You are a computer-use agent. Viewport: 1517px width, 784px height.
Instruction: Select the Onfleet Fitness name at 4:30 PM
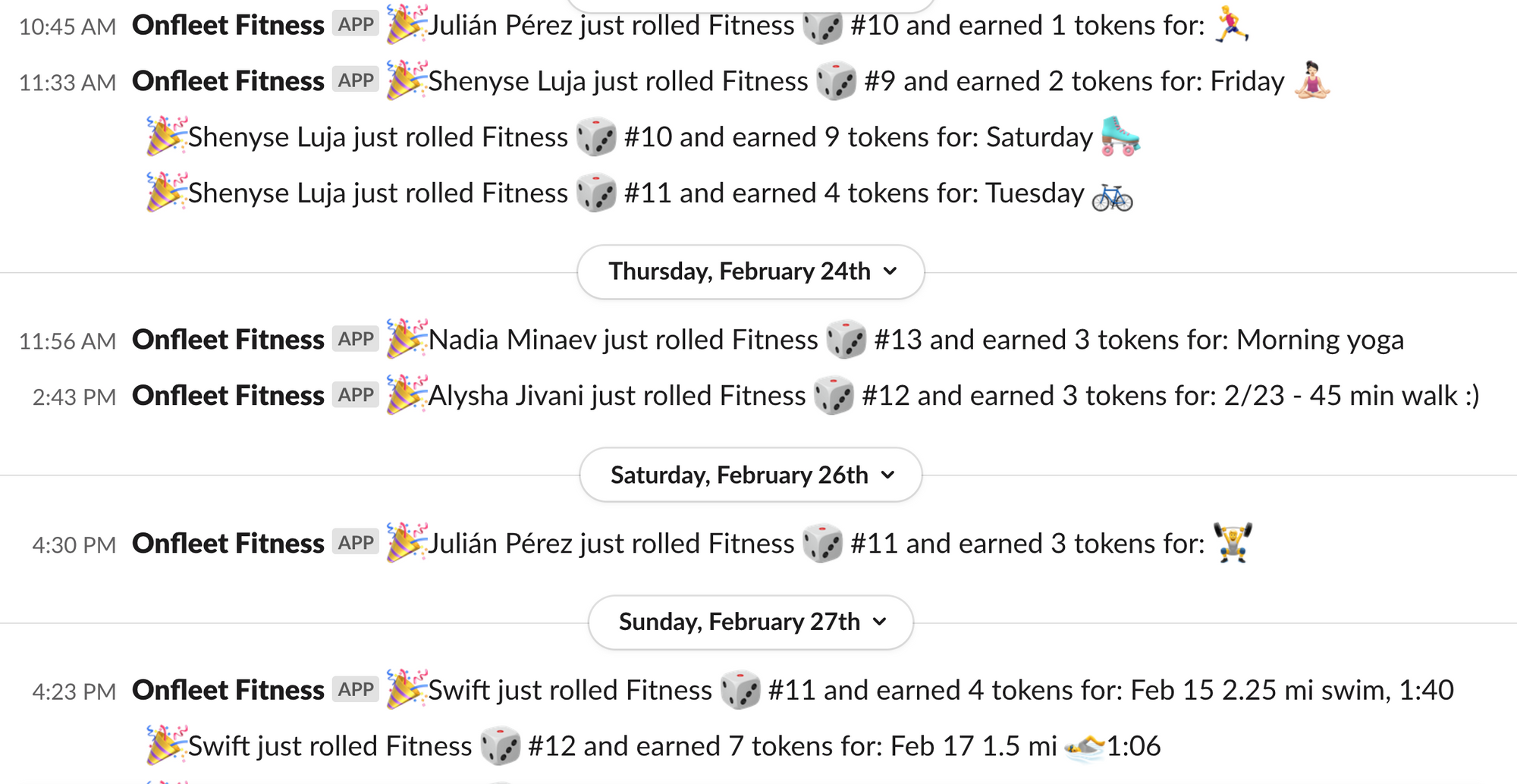tap(228, 544)
